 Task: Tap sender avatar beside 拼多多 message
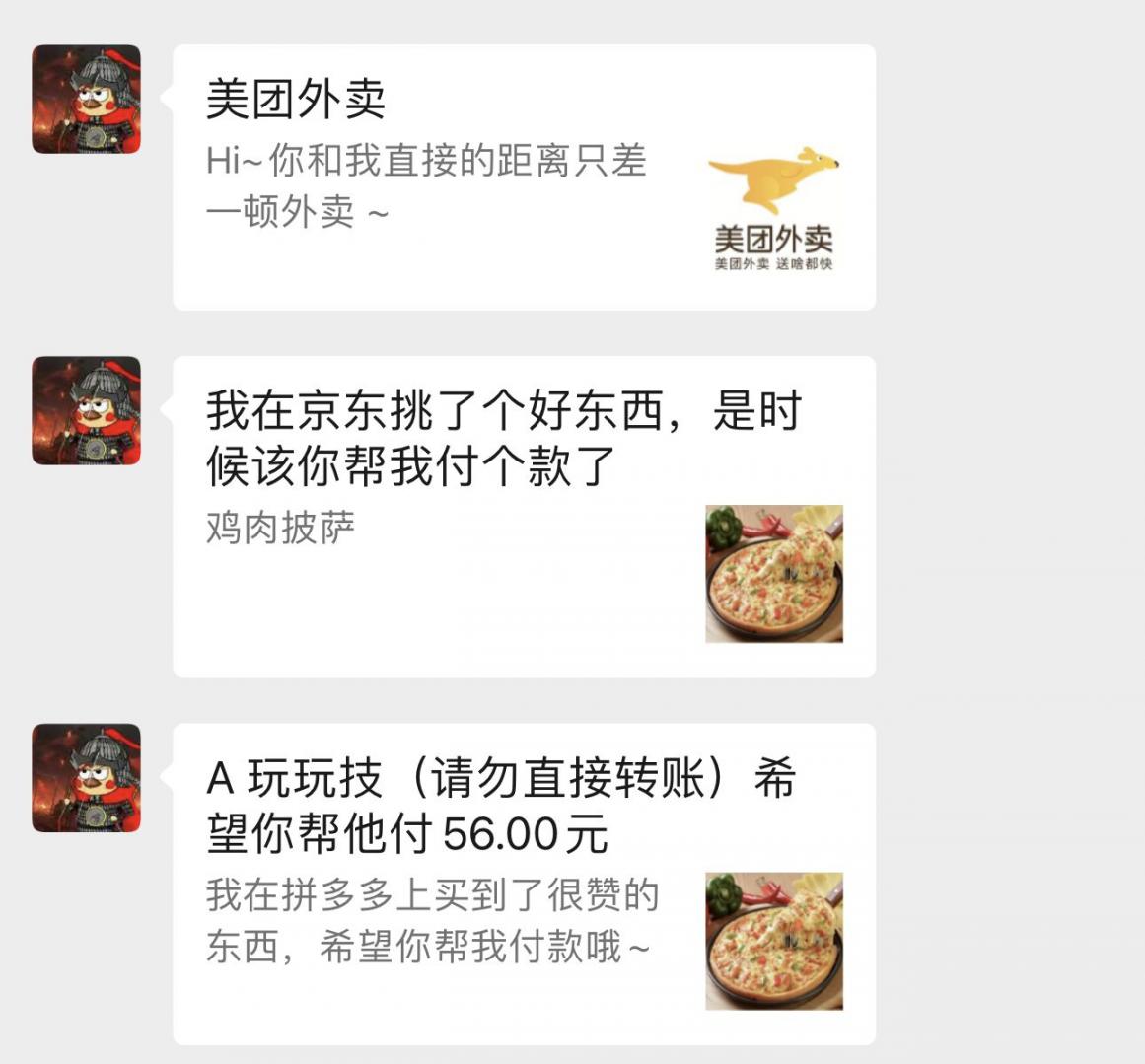(87, 778)
